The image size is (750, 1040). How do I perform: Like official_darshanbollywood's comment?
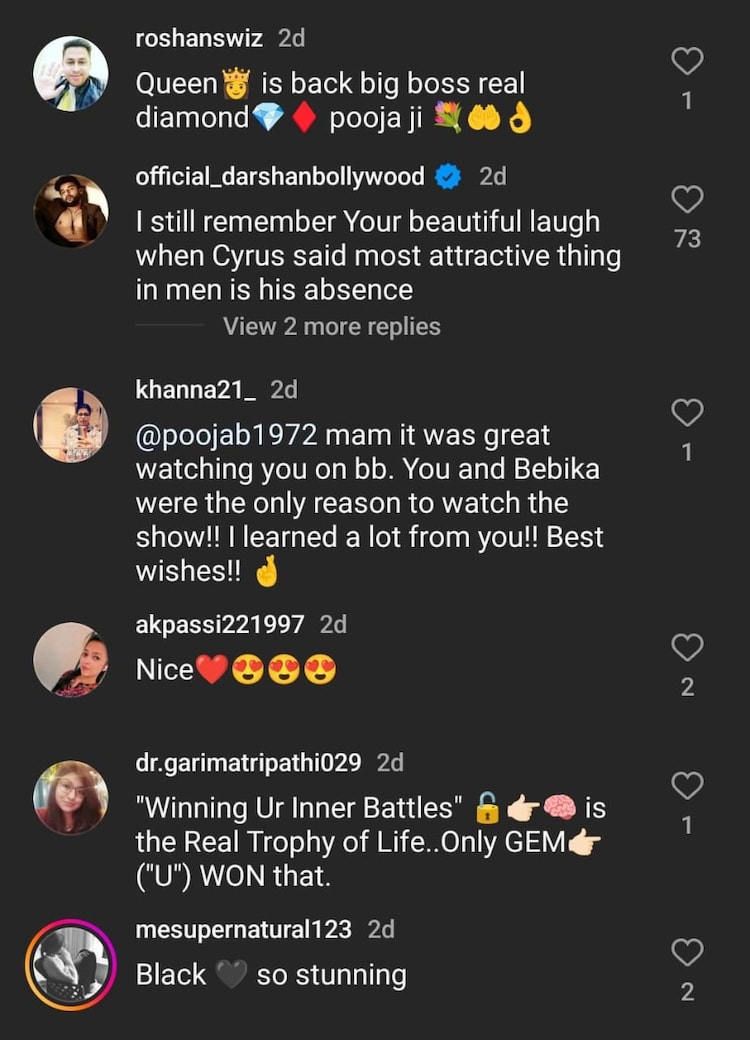(x=687, y=200)
